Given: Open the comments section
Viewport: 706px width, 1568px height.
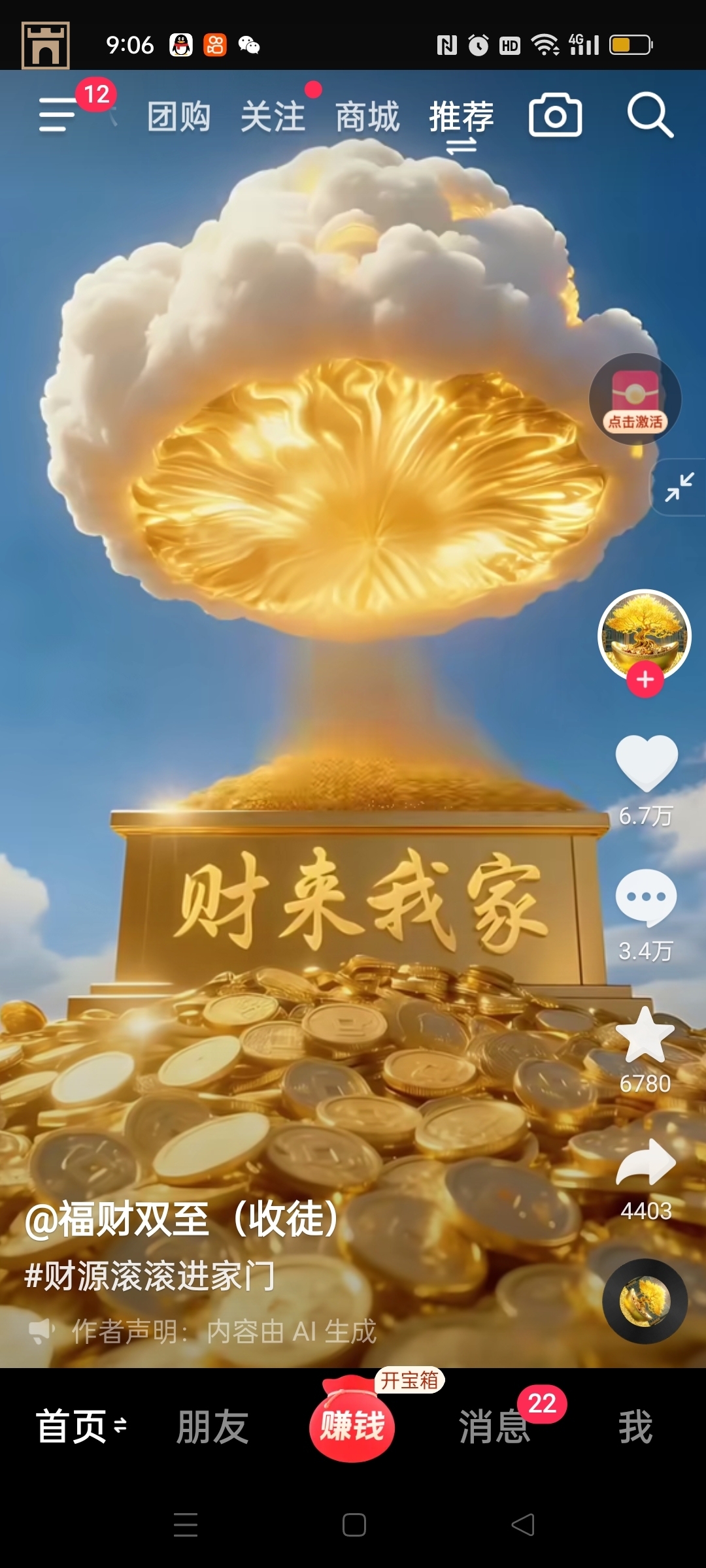Looking at the screenshot, I should click(x=646, y=897).
